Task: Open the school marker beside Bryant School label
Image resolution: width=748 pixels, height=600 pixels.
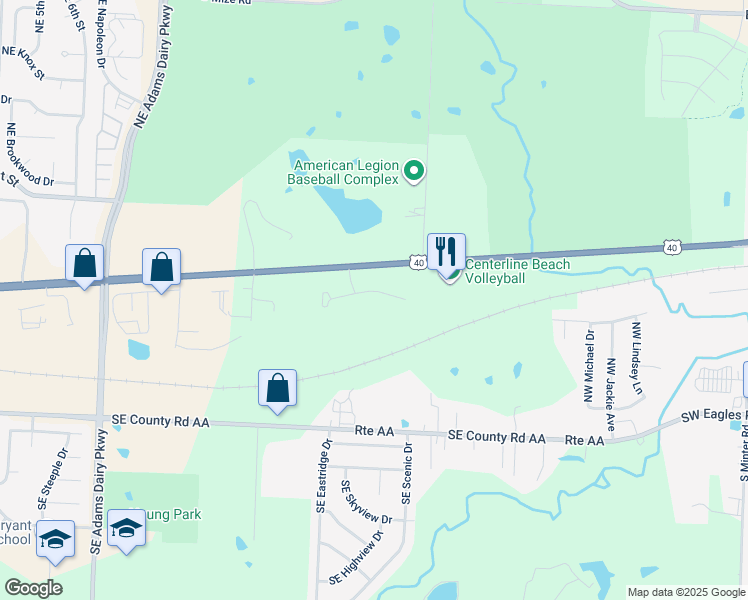Action: [55, 539]
